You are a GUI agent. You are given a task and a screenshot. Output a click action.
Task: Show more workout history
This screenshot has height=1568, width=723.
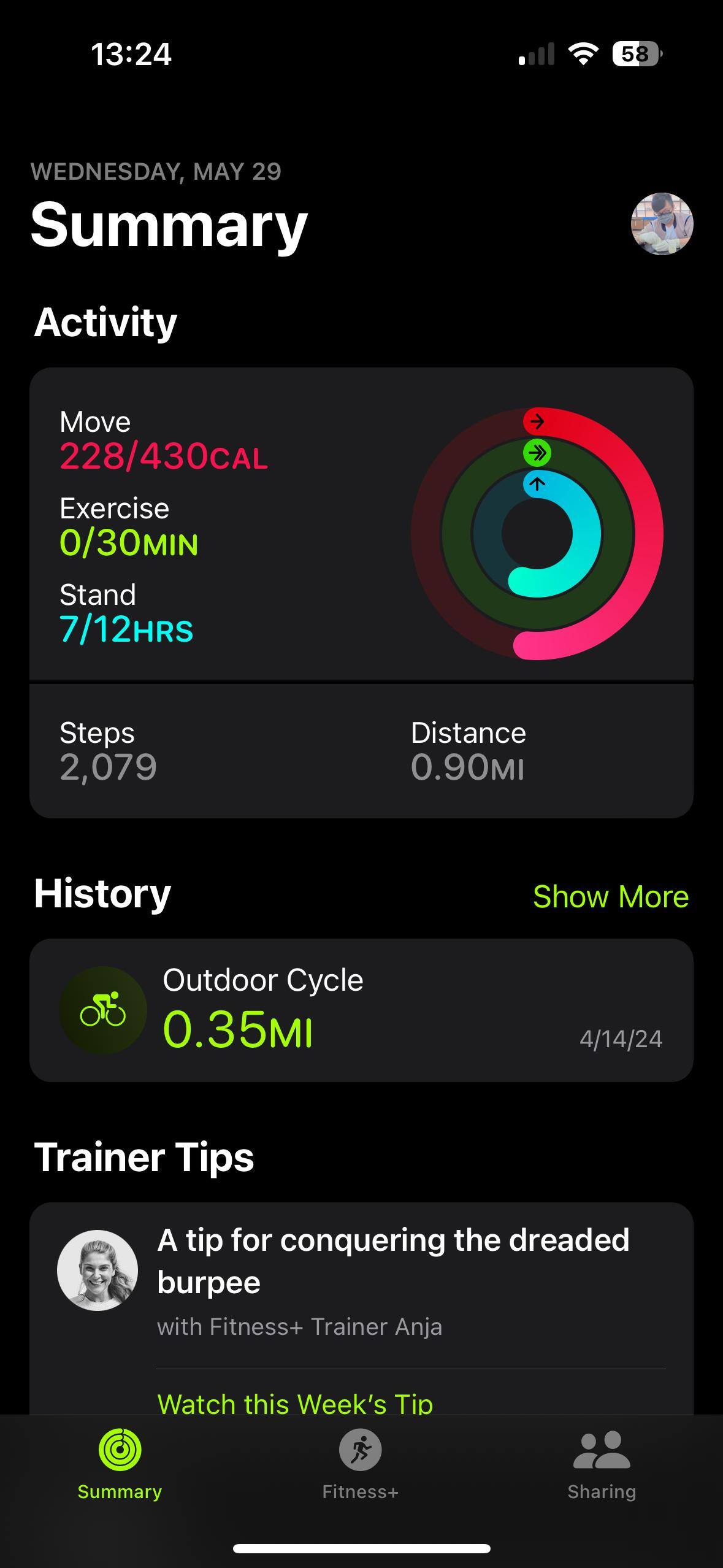point(610,896)
